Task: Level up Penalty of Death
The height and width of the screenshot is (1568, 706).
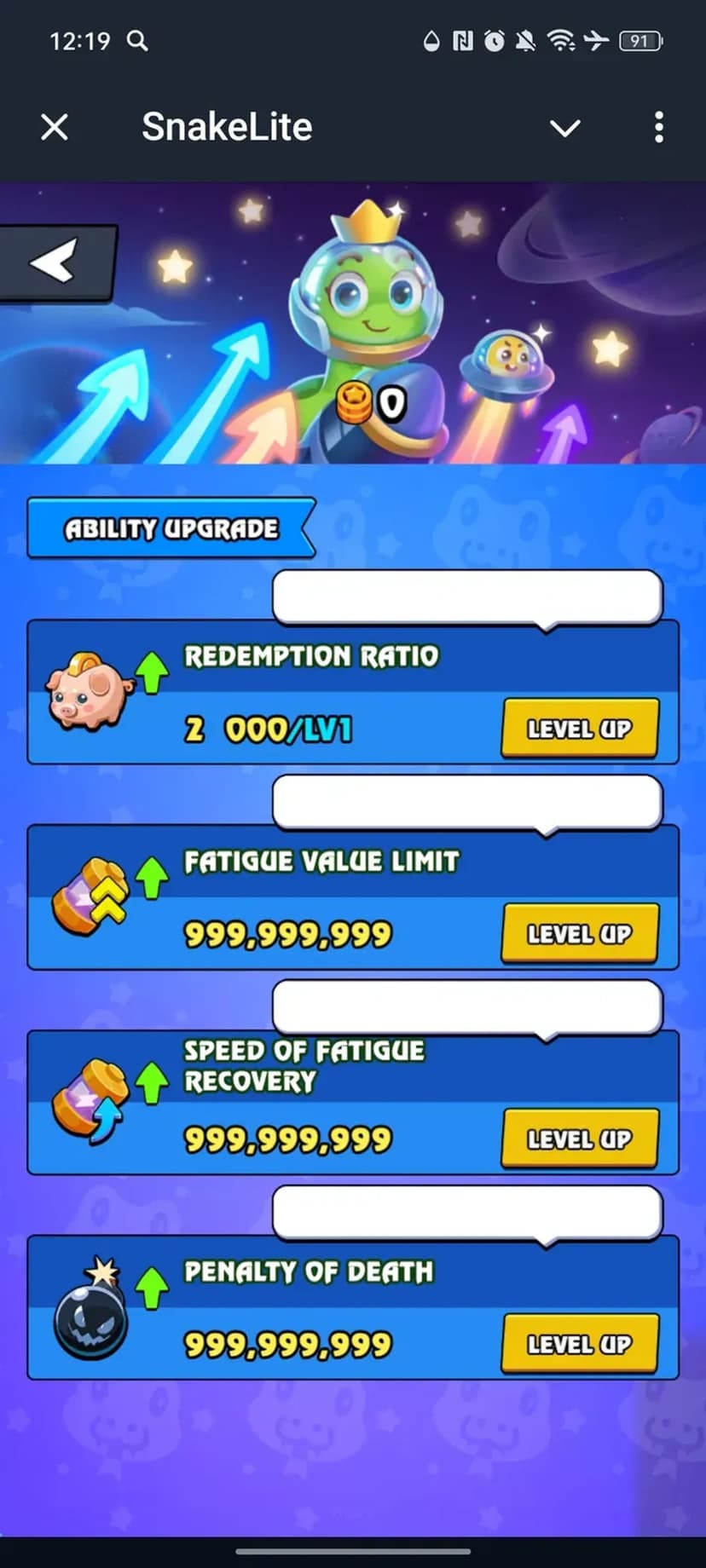Action: point(579,1344)
